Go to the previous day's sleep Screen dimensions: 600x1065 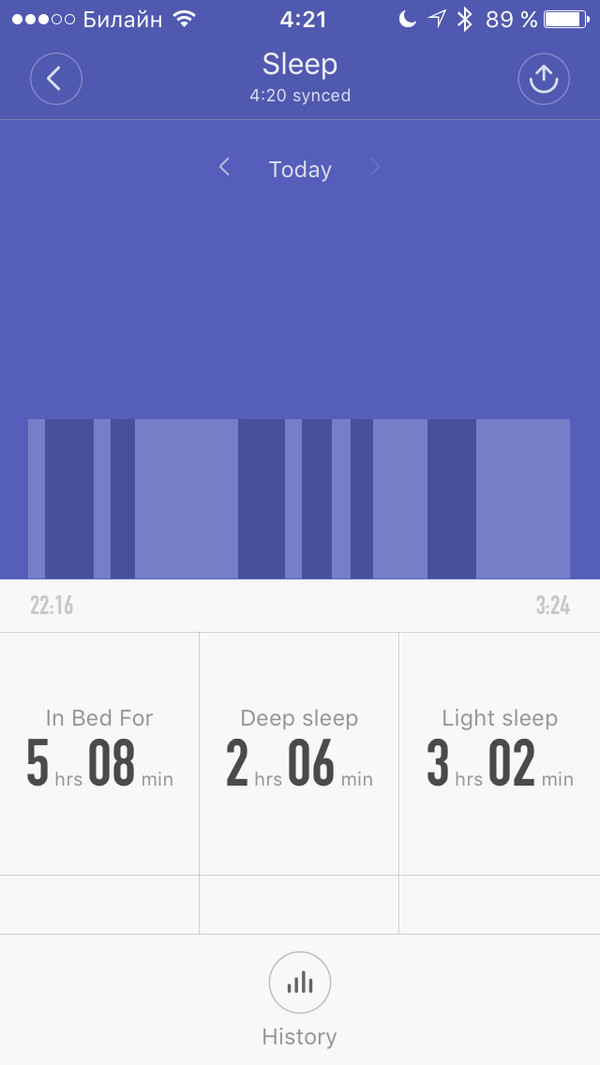(x=225, y=168)
